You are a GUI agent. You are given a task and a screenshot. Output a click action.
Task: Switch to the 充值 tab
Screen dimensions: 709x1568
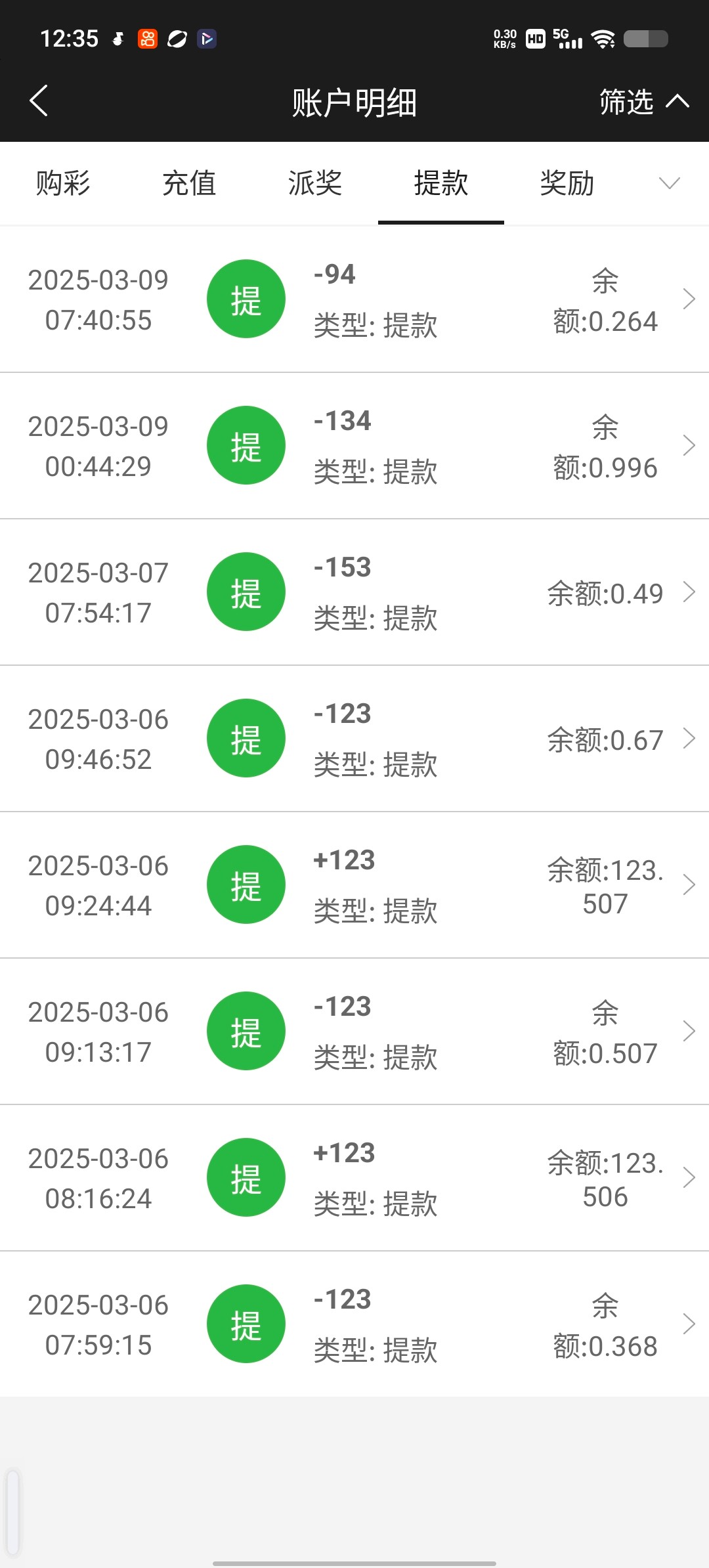pos(189,183)
